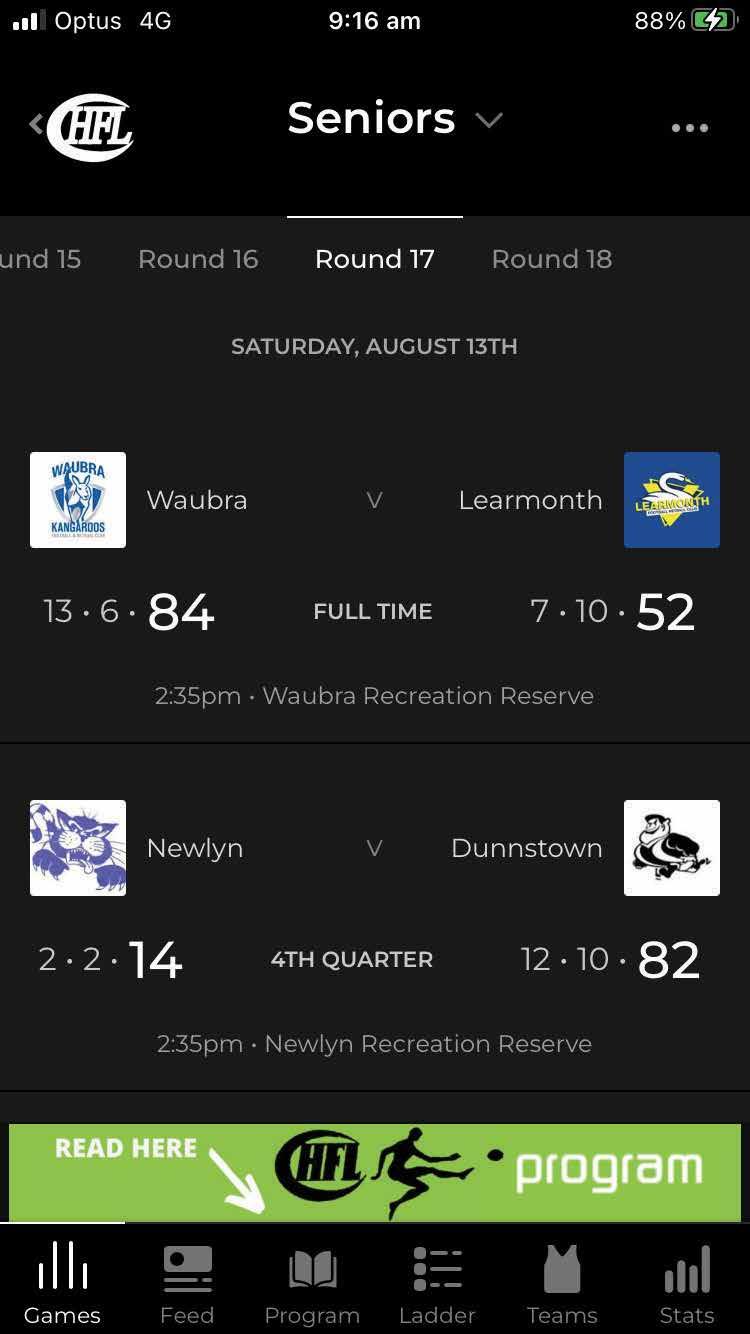Open the Waubra v Learmonth match

(x=375, y=580)
